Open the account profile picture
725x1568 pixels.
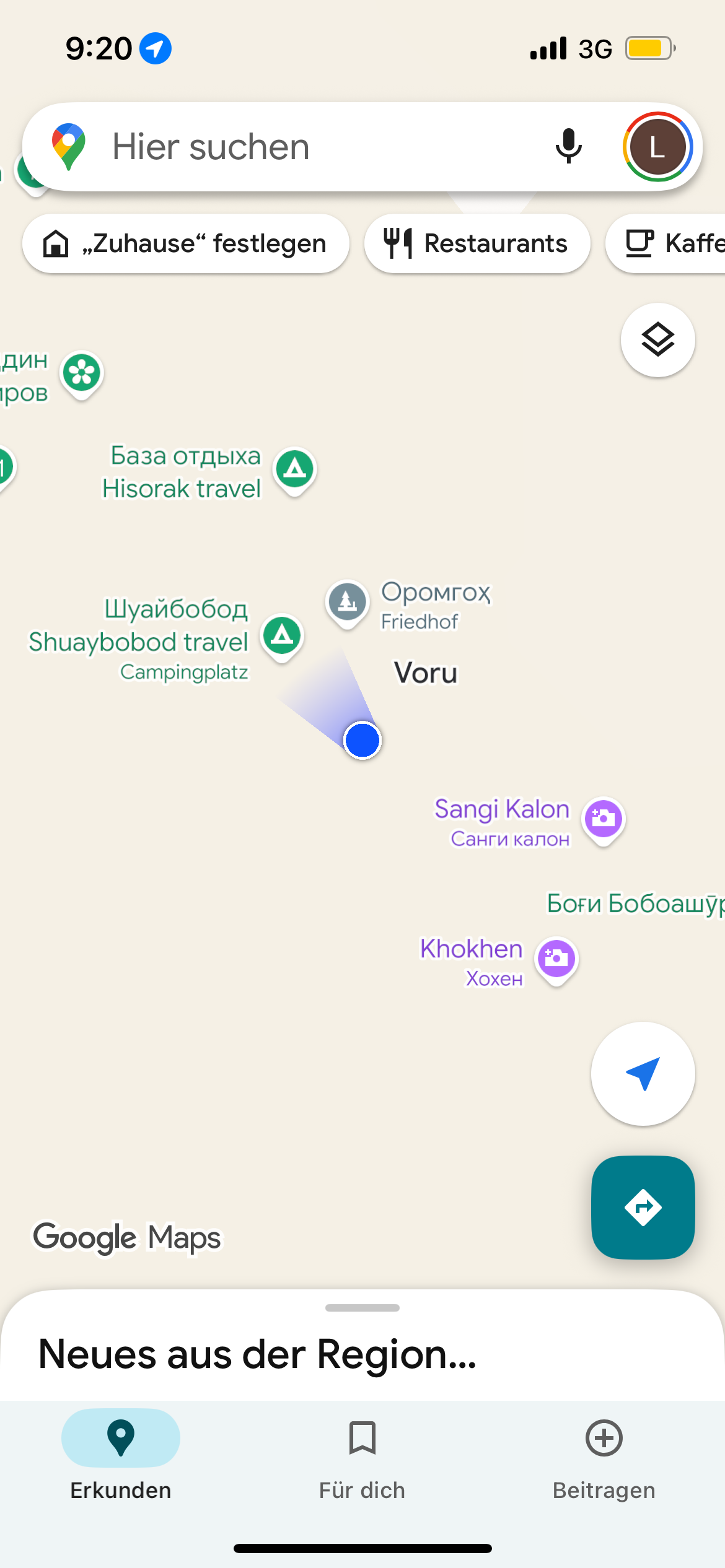point(657,147)
